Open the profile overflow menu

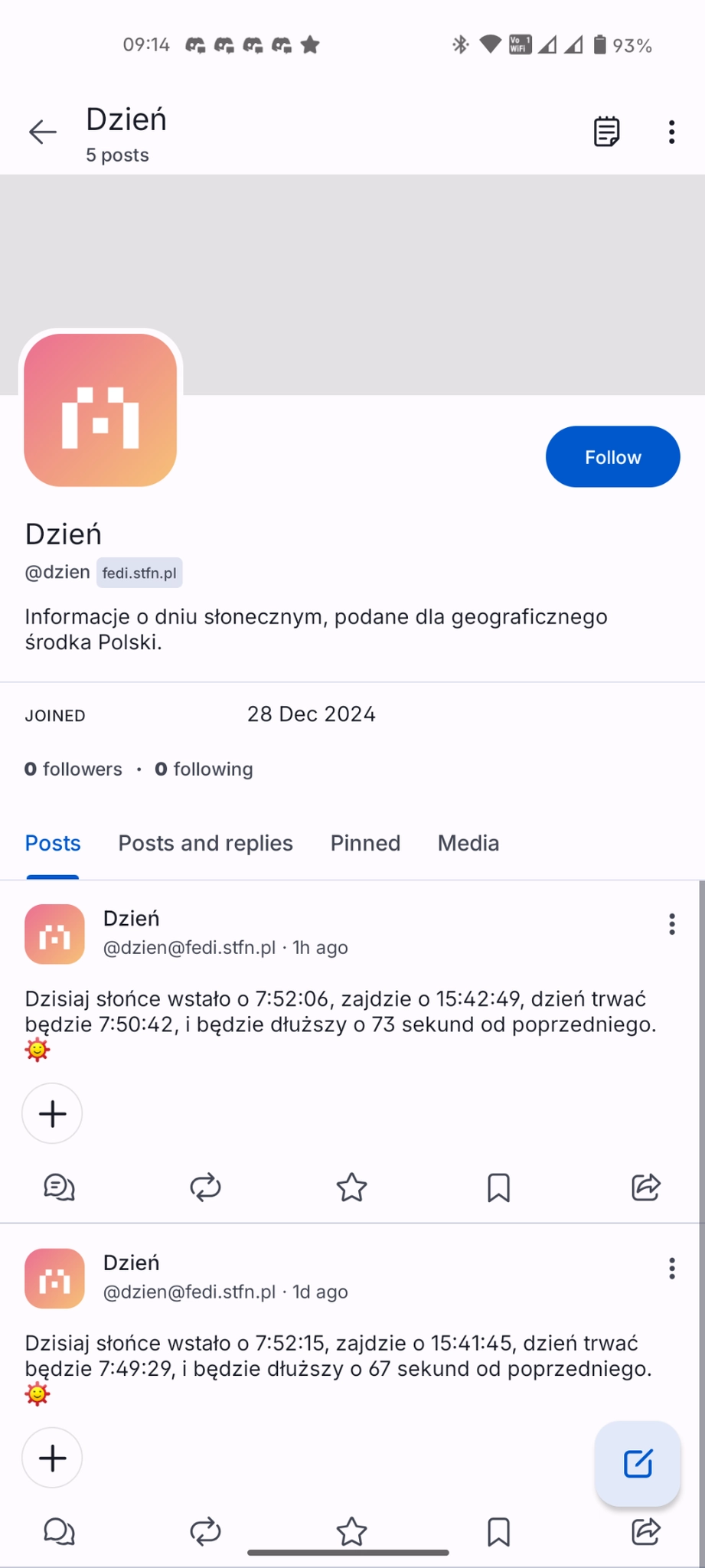pos(671,132)
